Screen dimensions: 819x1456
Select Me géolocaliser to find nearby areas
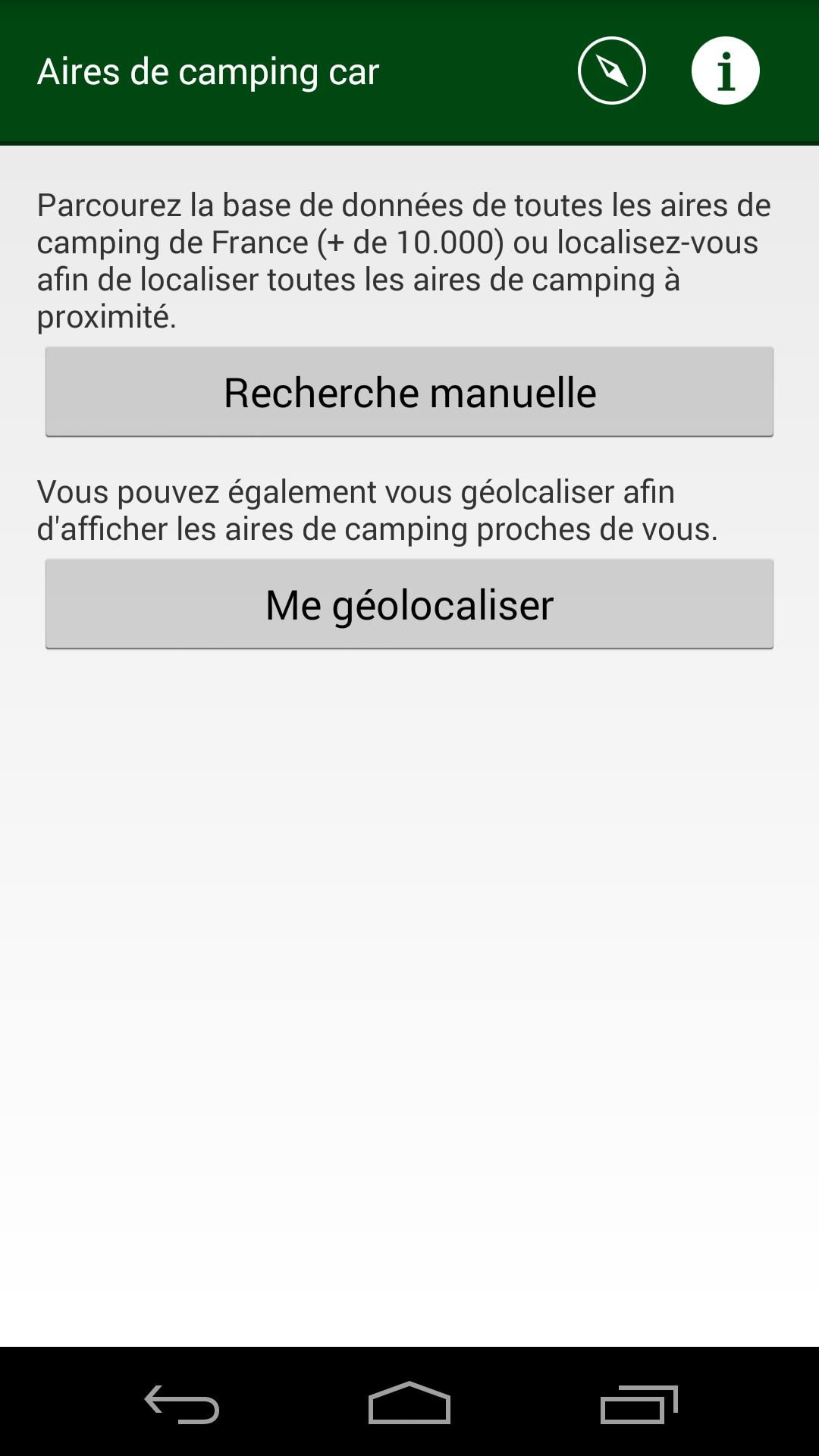coord(409,604)
